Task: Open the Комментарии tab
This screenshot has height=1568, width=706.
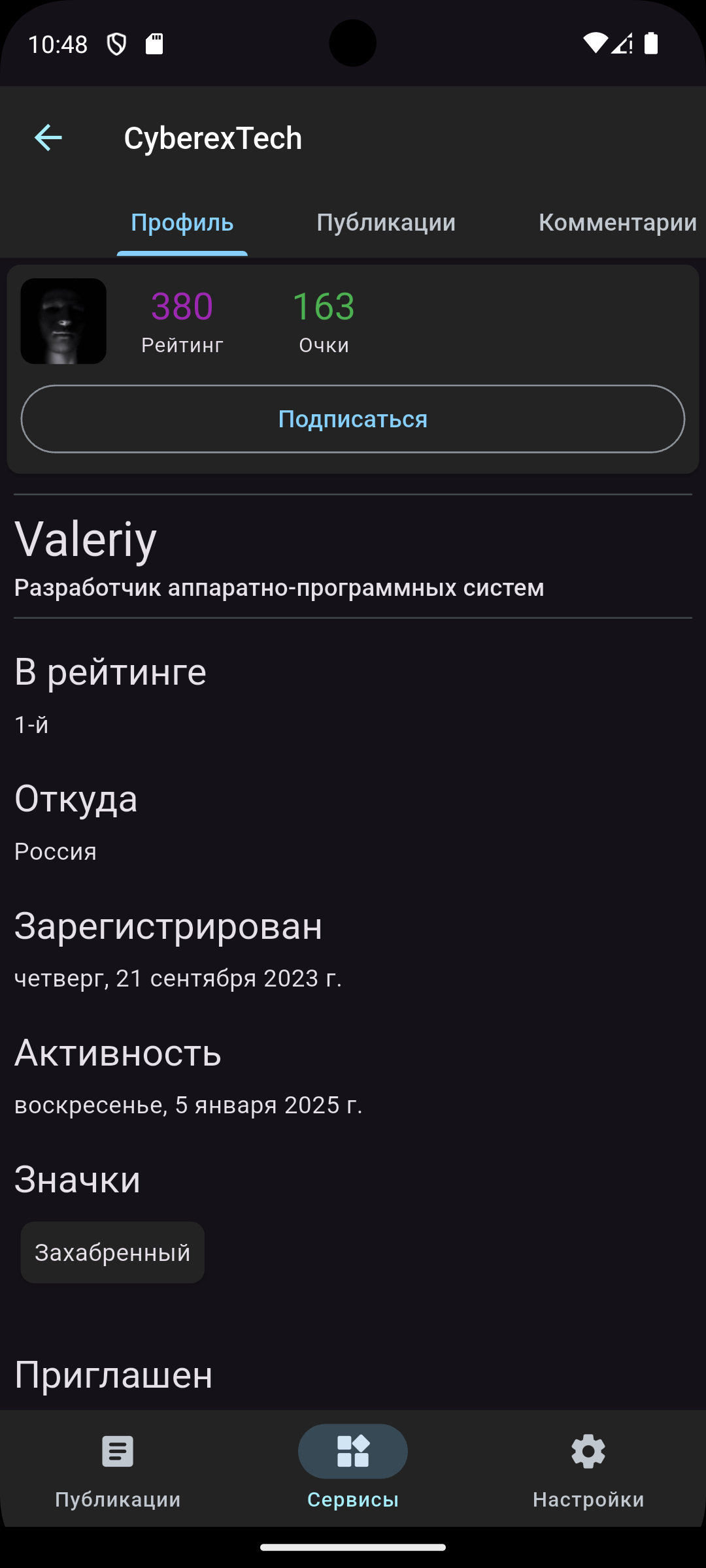Action: [617, 223]
